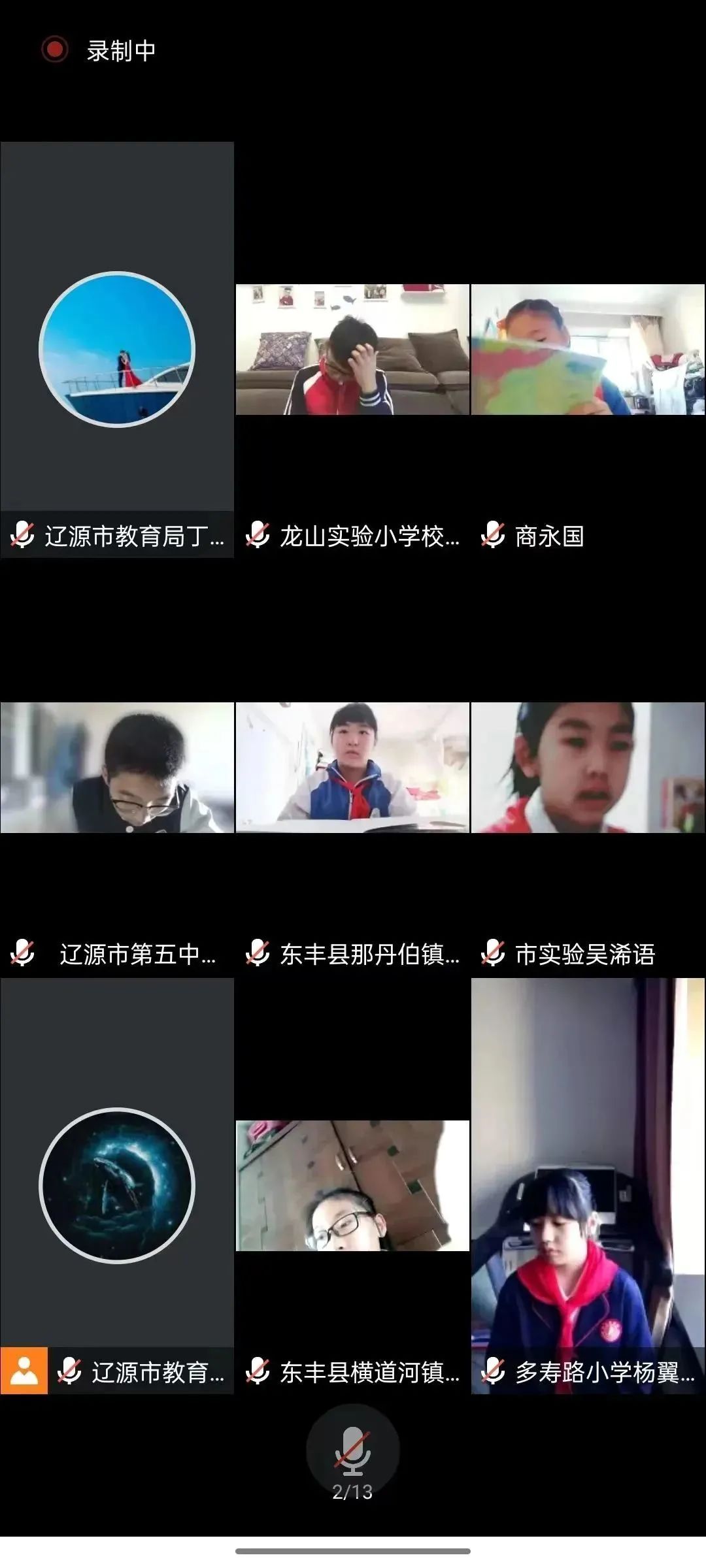Open 多寿路小学杨翼 video tile
Screen dimensions: 706x1568
pos(588,1186)
